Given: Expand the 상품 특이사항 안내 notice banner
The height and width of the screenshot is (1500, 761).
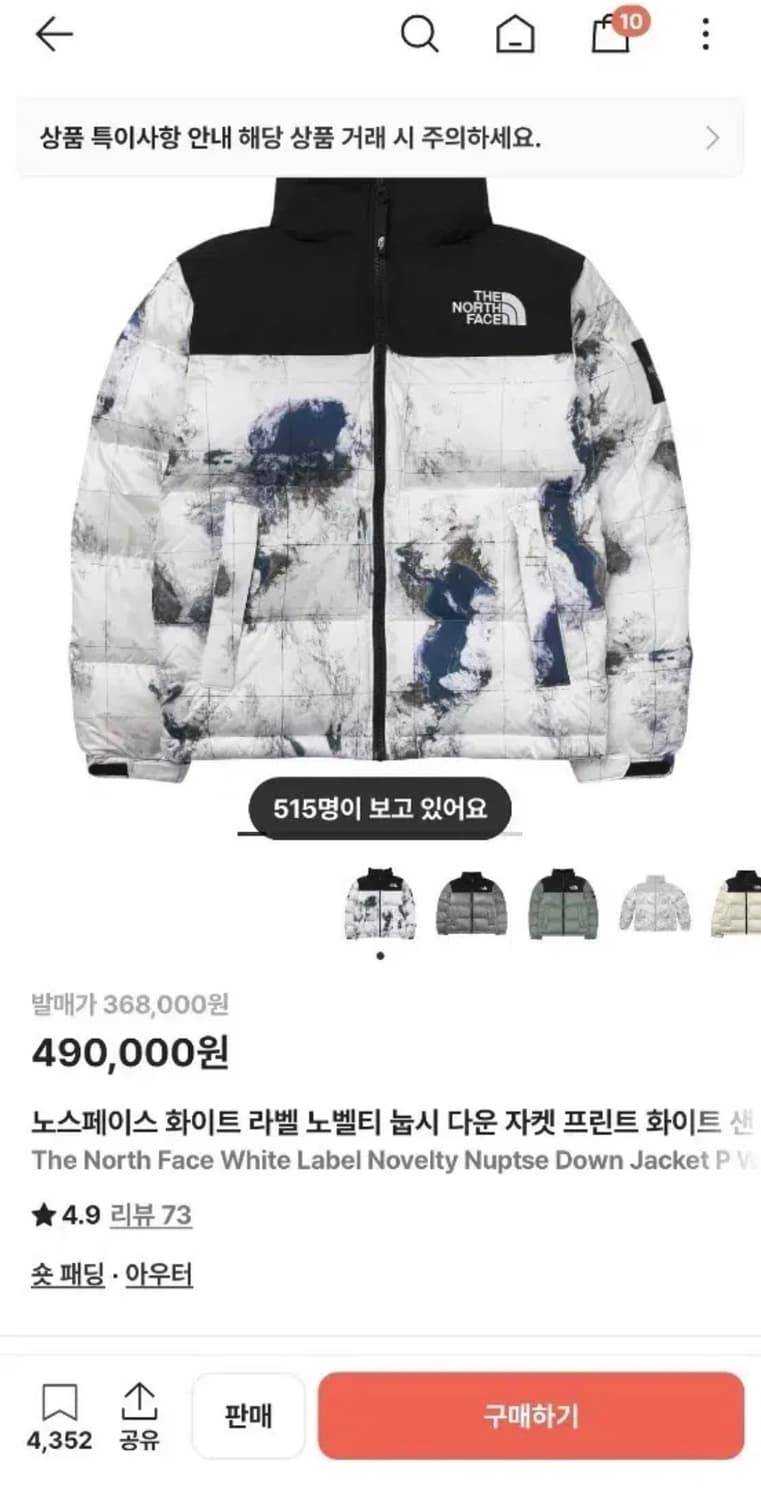Looking at the screenshot, I should tap(380, 136).
